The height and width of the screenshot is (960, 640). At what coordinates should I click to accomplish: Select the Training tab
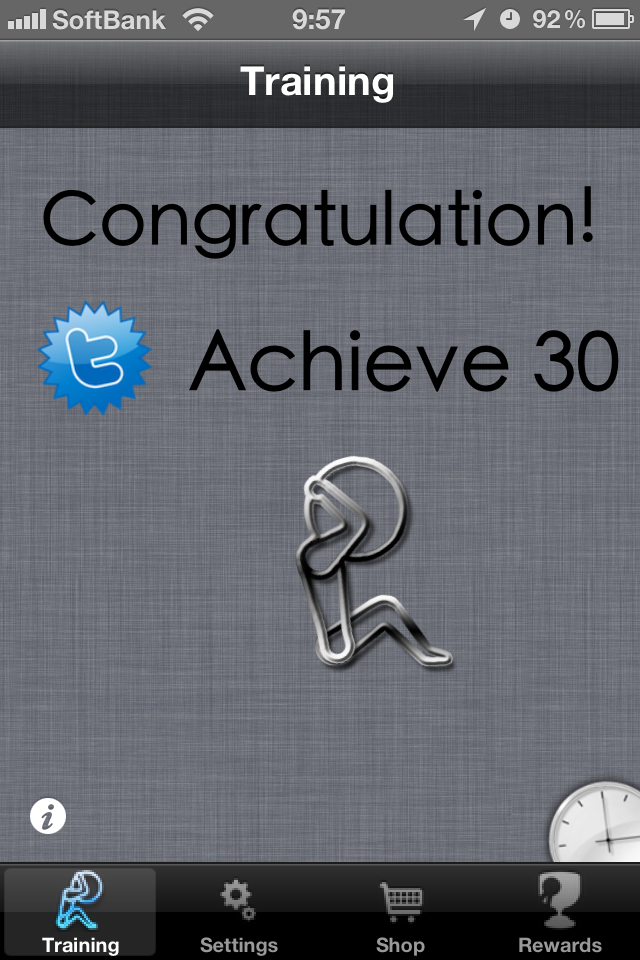(80, 912)
